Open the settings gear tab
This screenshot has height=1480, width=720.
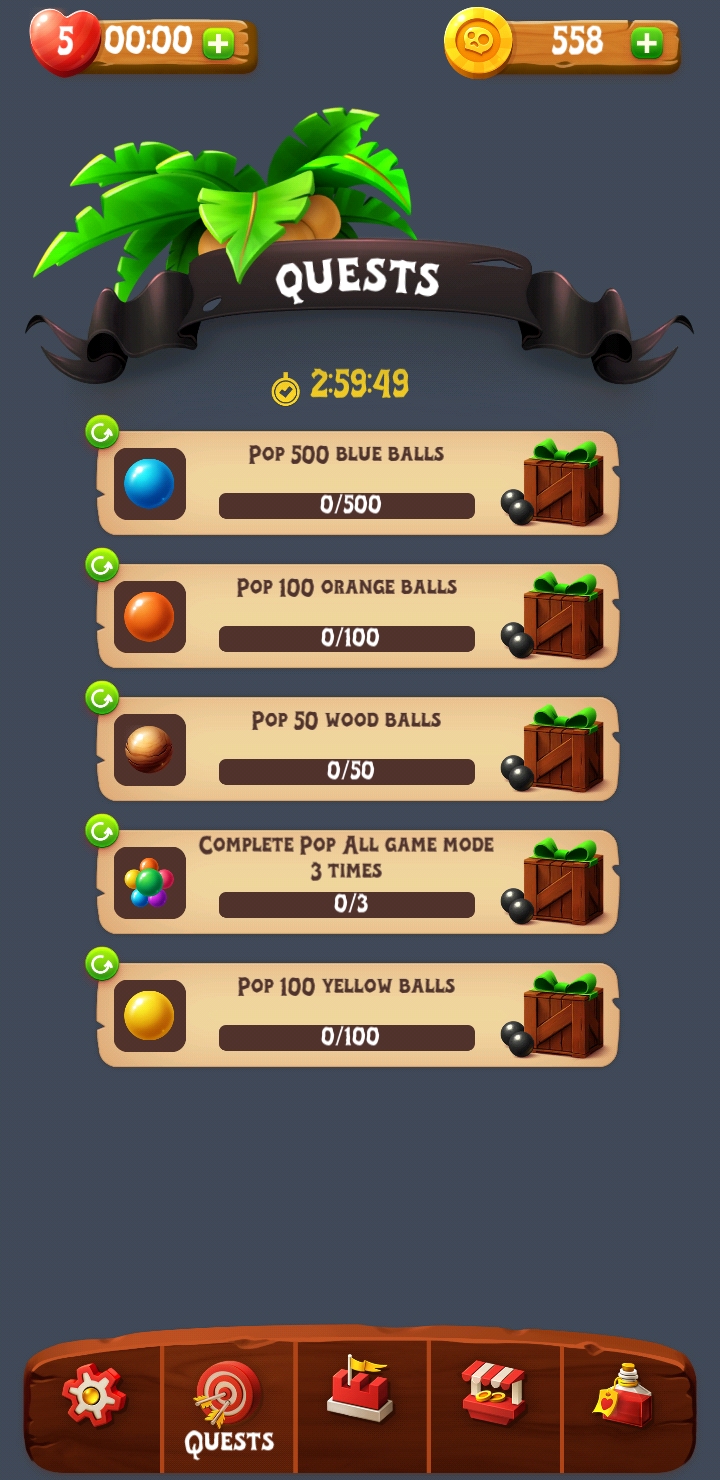[x=93, y=1395]
